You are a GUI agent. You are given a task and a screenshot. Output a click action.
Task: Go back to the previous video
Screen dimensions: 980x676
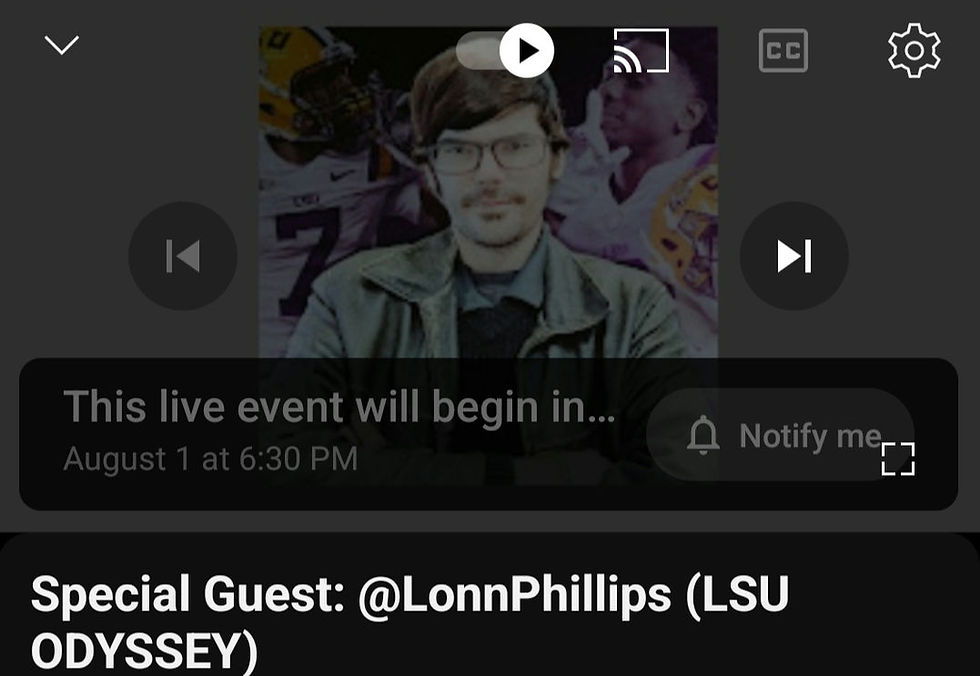click(183, 256)
